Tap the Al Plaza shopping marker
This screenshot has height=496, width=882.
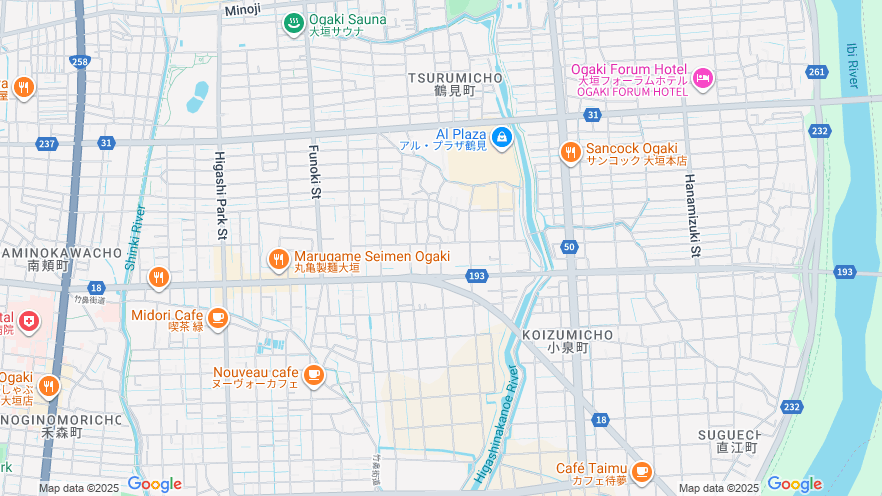tap(501, 137)
